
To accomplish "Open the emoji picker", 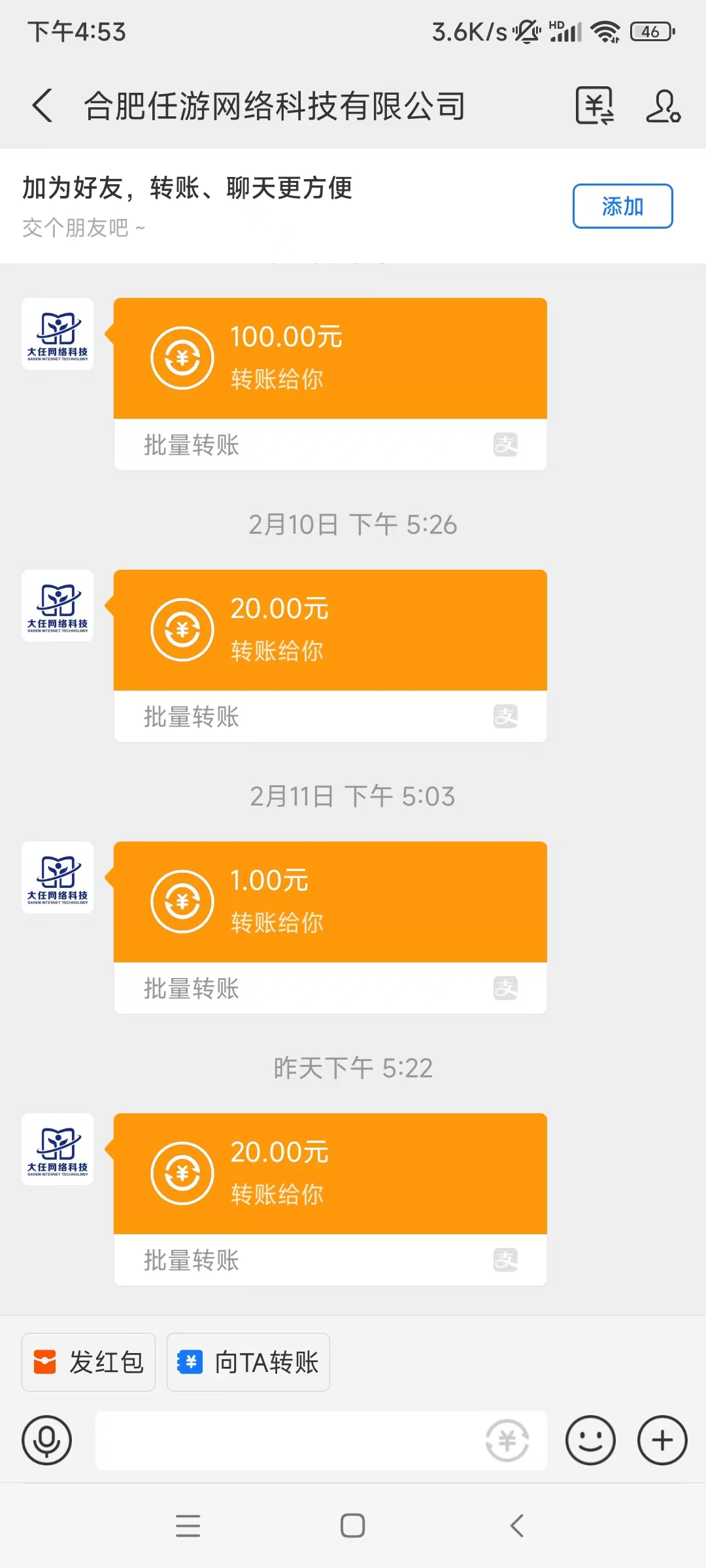I will click(x=590, y=1441).
